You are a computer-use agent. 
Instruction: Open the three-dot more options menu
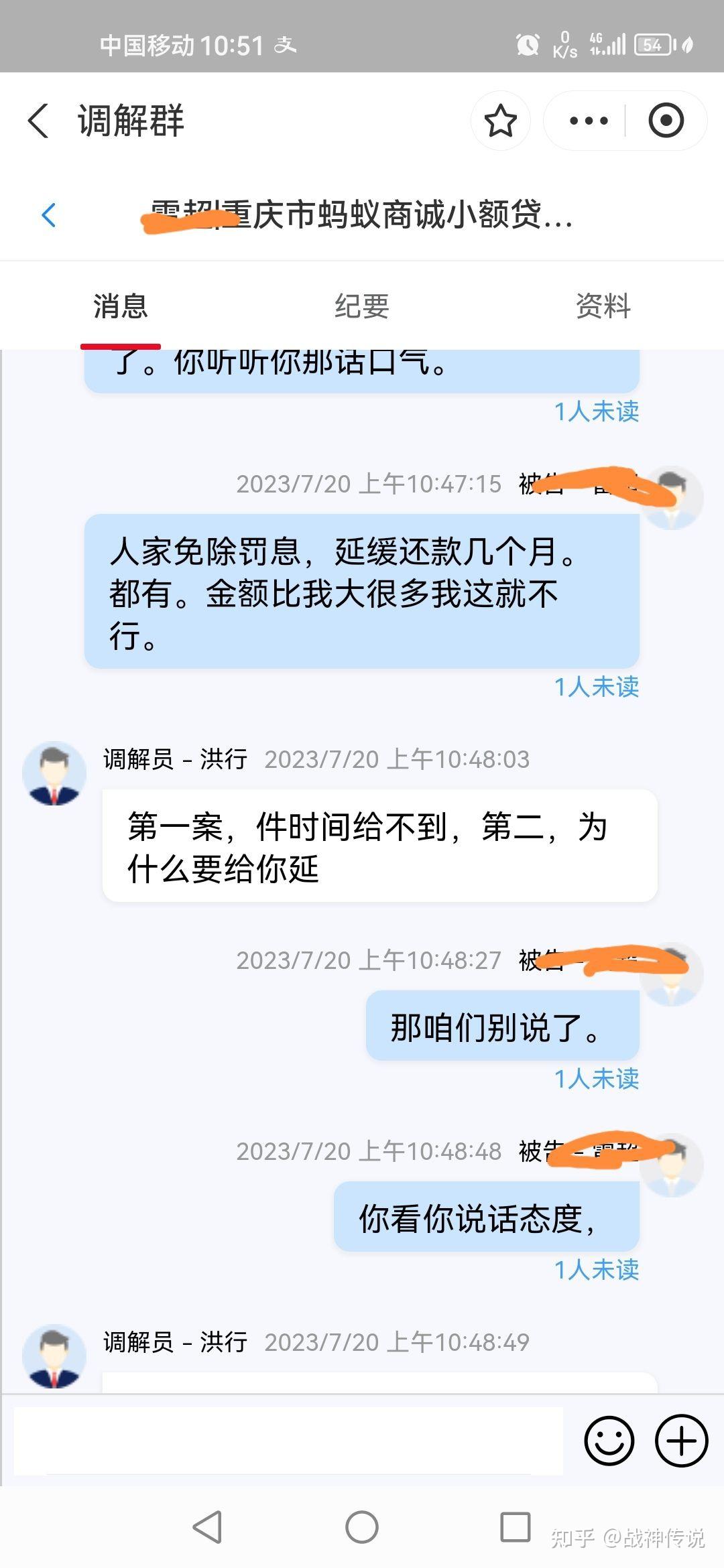click(x=588, y=121)
